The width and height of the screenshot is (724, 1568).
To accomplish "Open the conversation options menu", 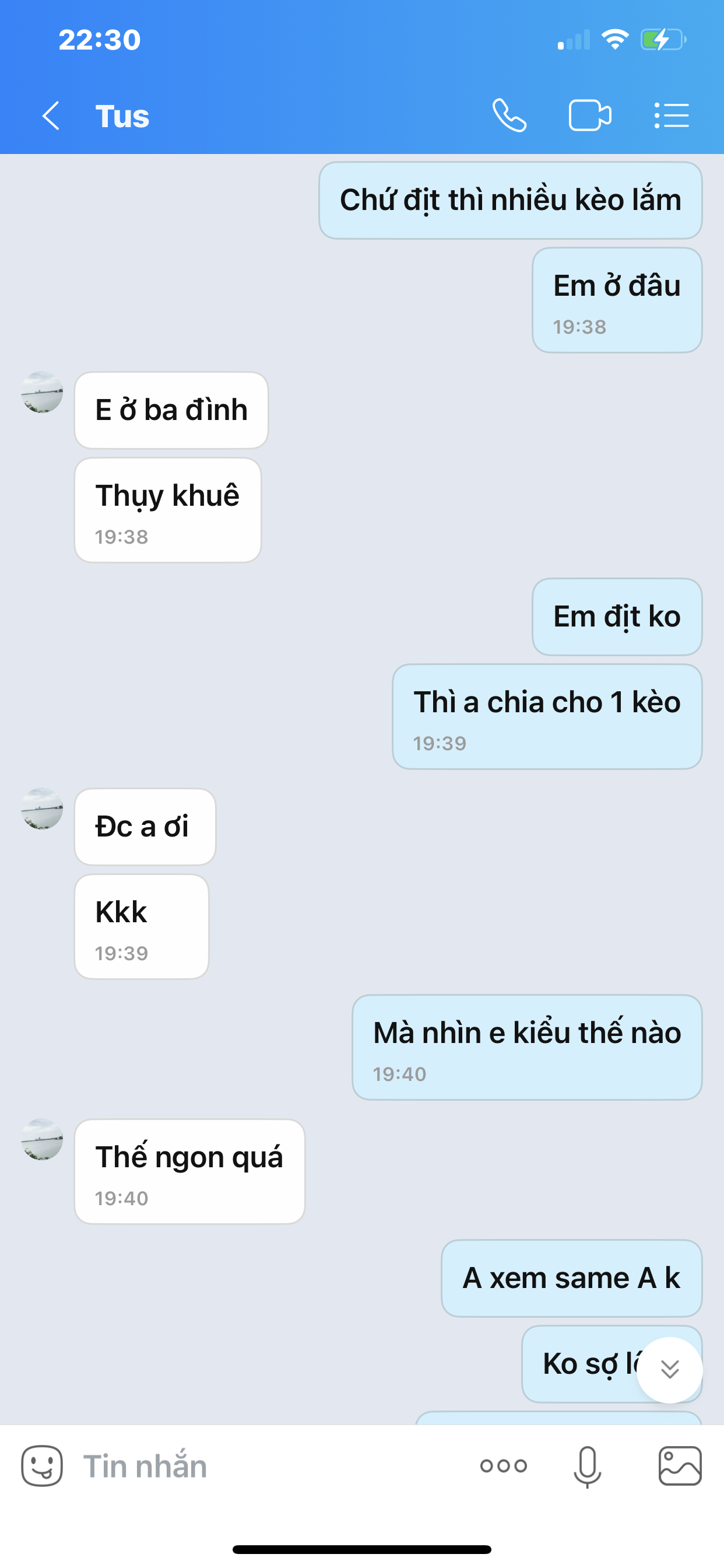I will pos(671,116).
